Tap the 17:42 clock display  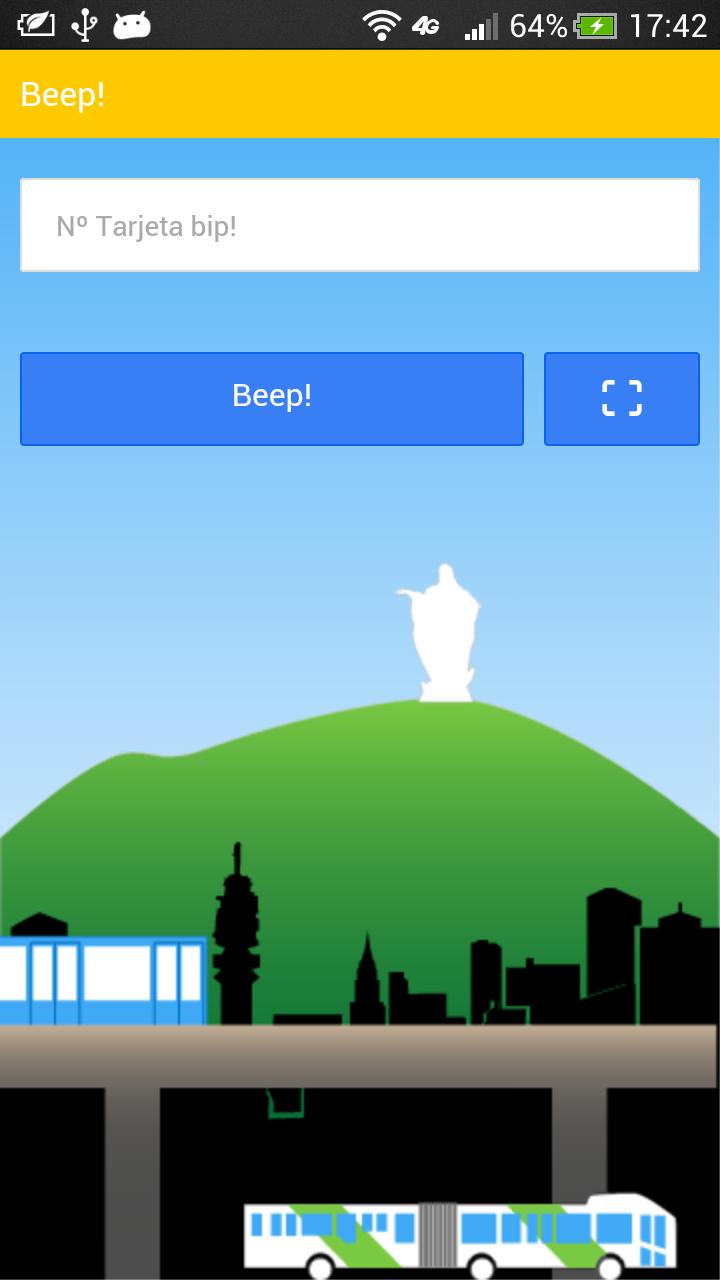click(x=668, y=24)
